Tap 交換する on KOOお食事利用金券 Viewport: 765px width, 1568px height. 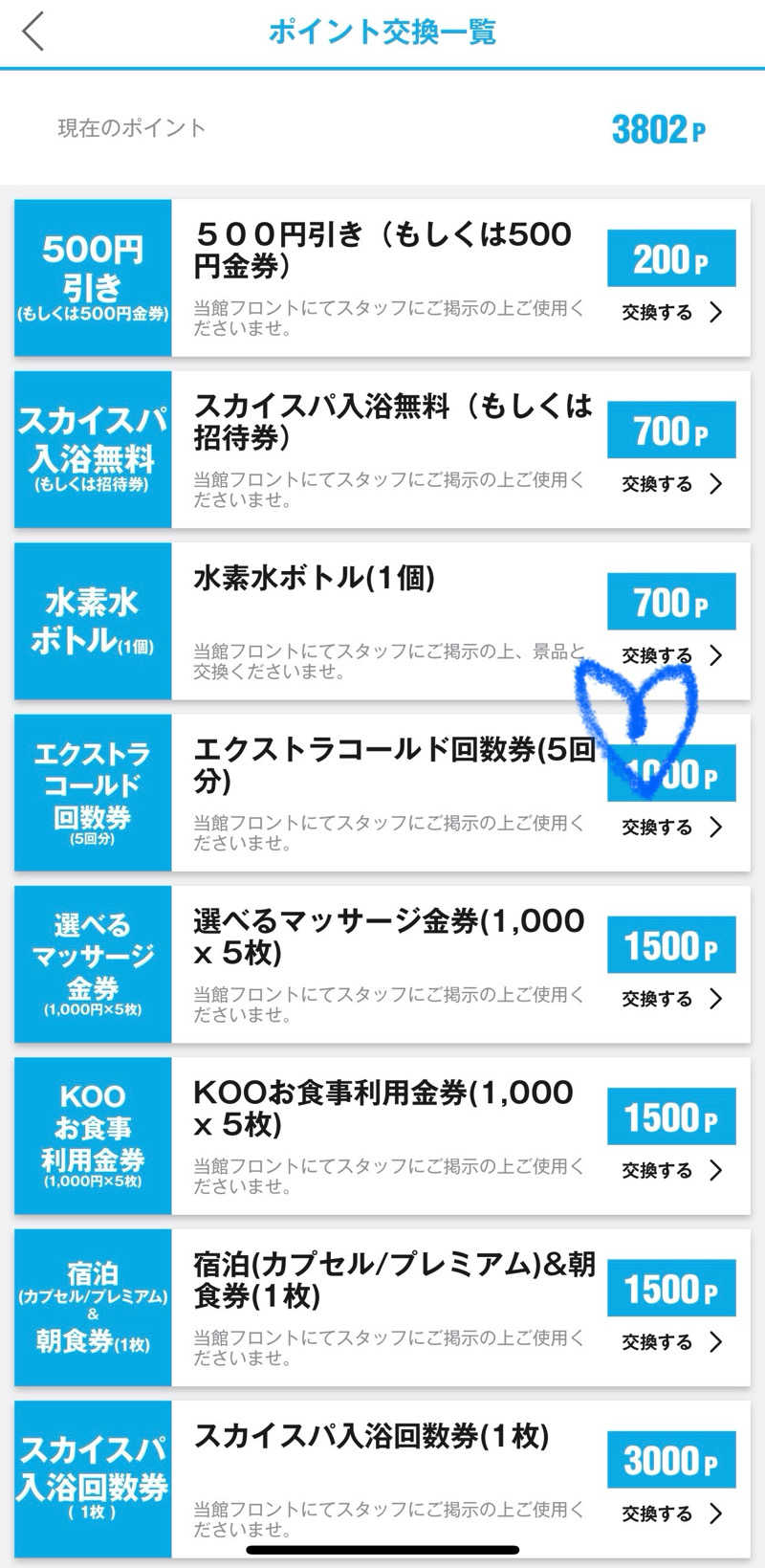pyautogui.click(x=656, y=1170)
